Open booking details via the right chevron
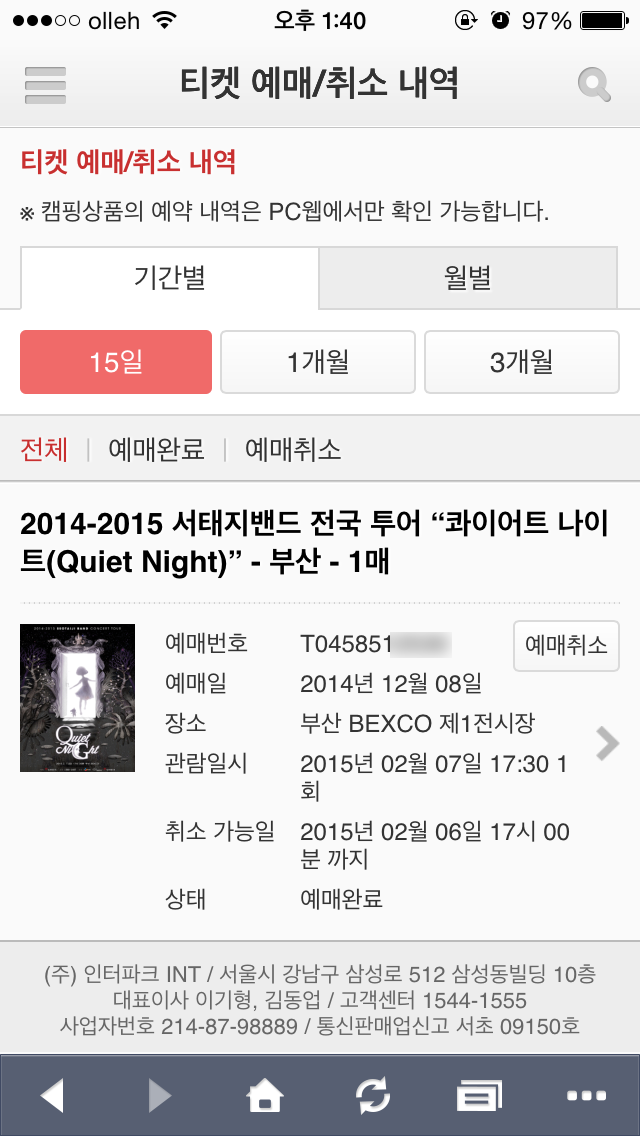The width and height of the screenshot is (640, 1136). [607, 743]
